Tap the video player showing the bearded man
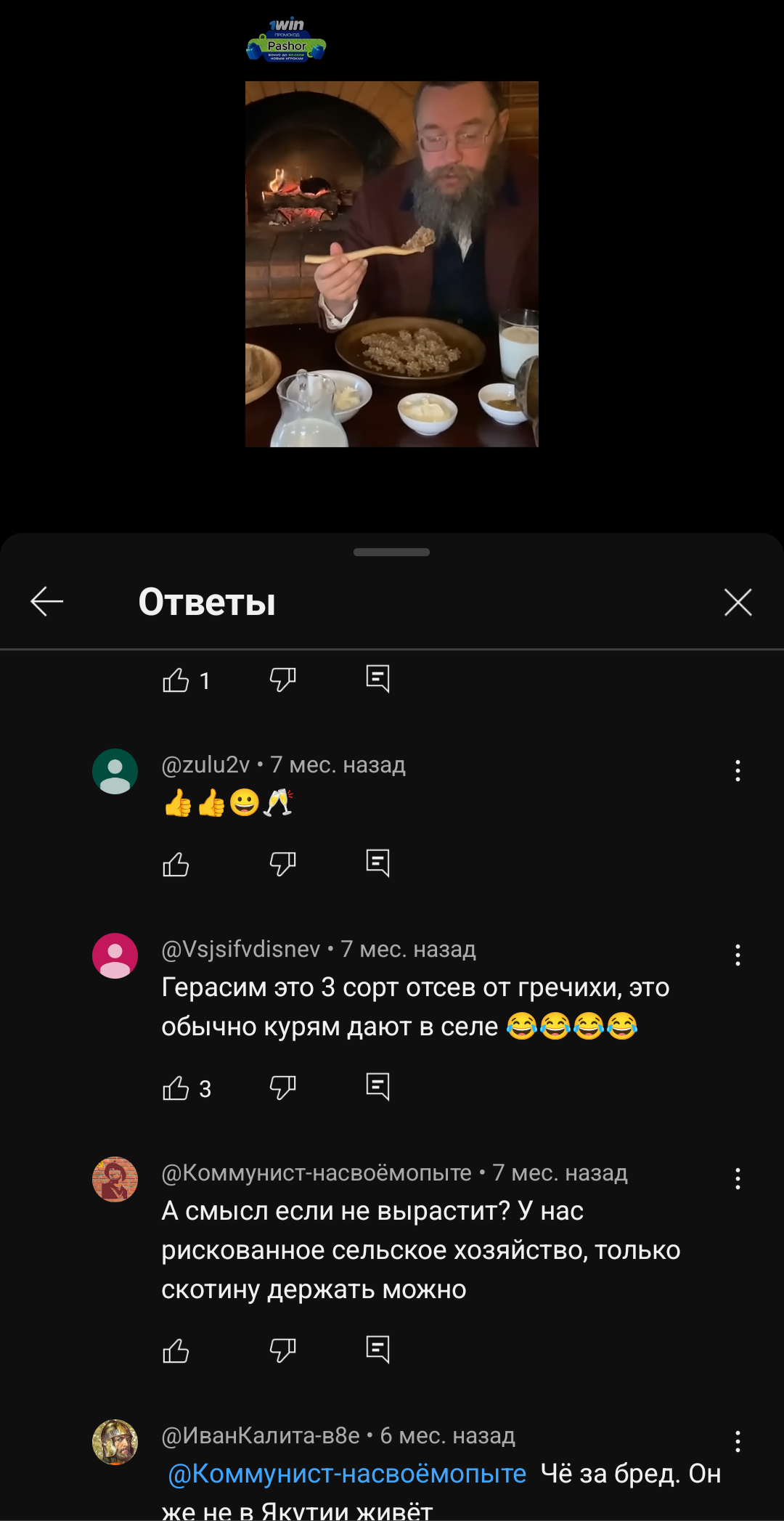This screenshot has height=1521, width=784. (392, 264)
